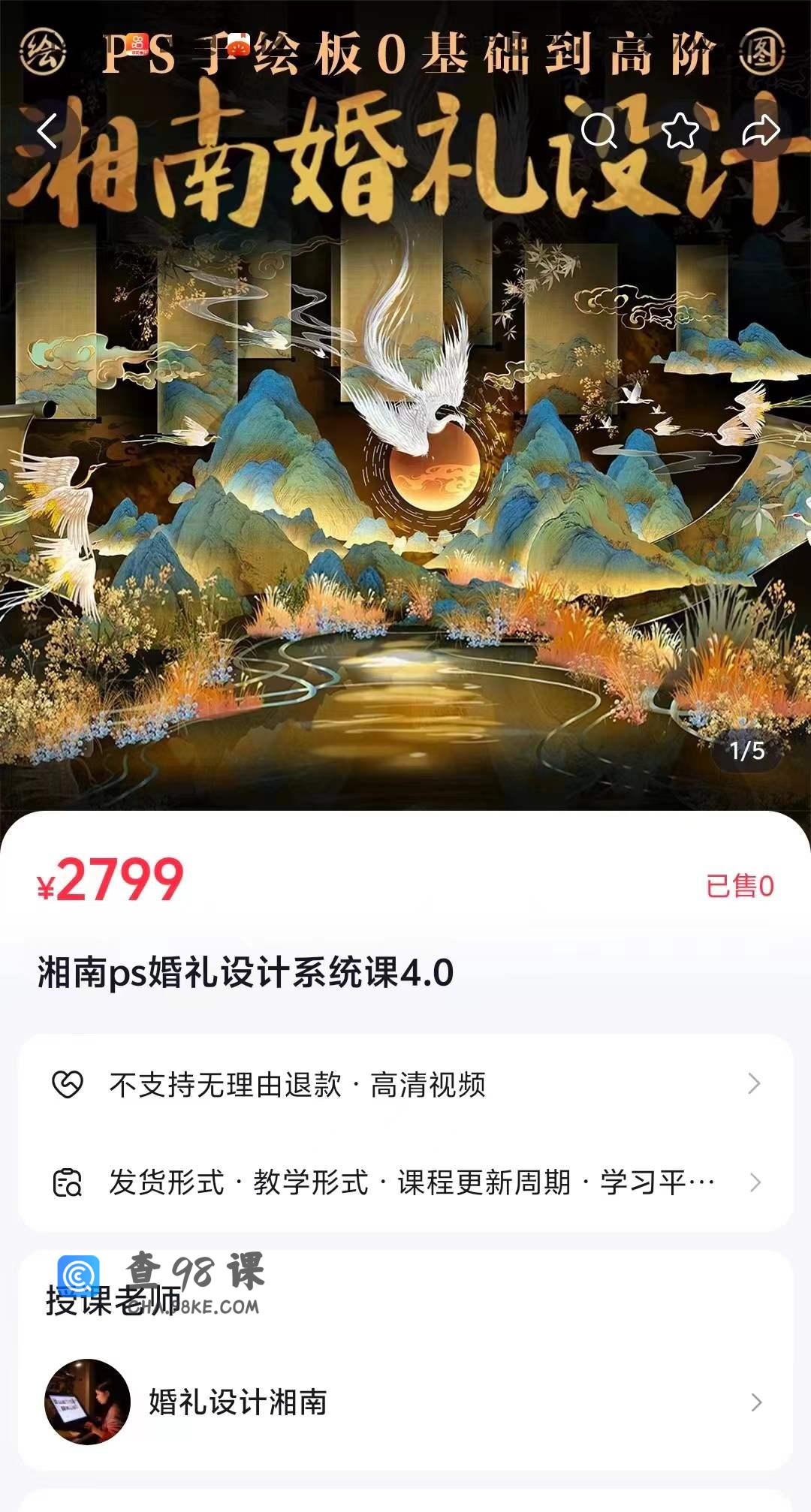Open the search icon
Viewport: 811px width, 1512px height.
pyautogui.click(x=598, y=131)
